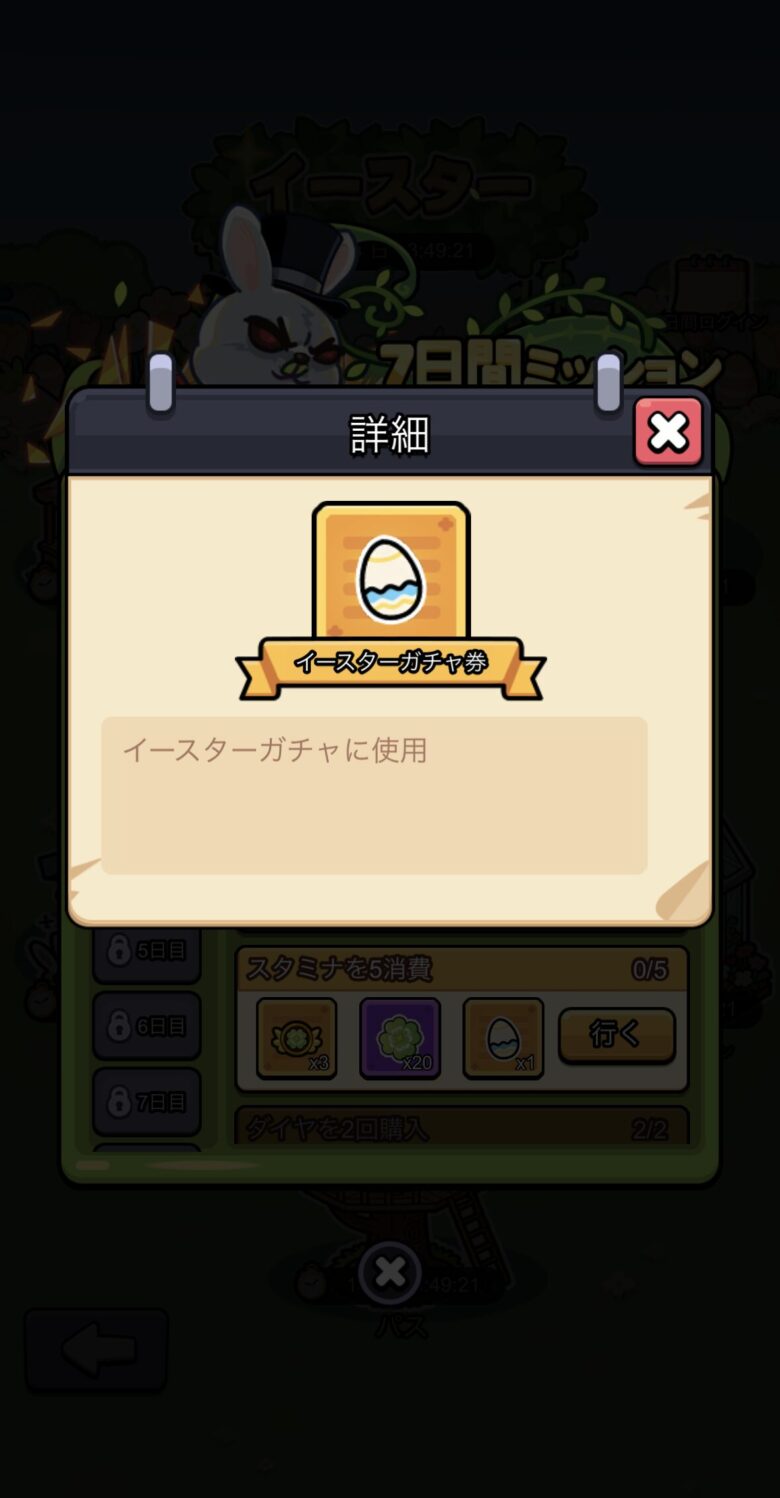Select the イースターガチャ券 egg ticket icon
The image size is (780, 1498).
390,570
